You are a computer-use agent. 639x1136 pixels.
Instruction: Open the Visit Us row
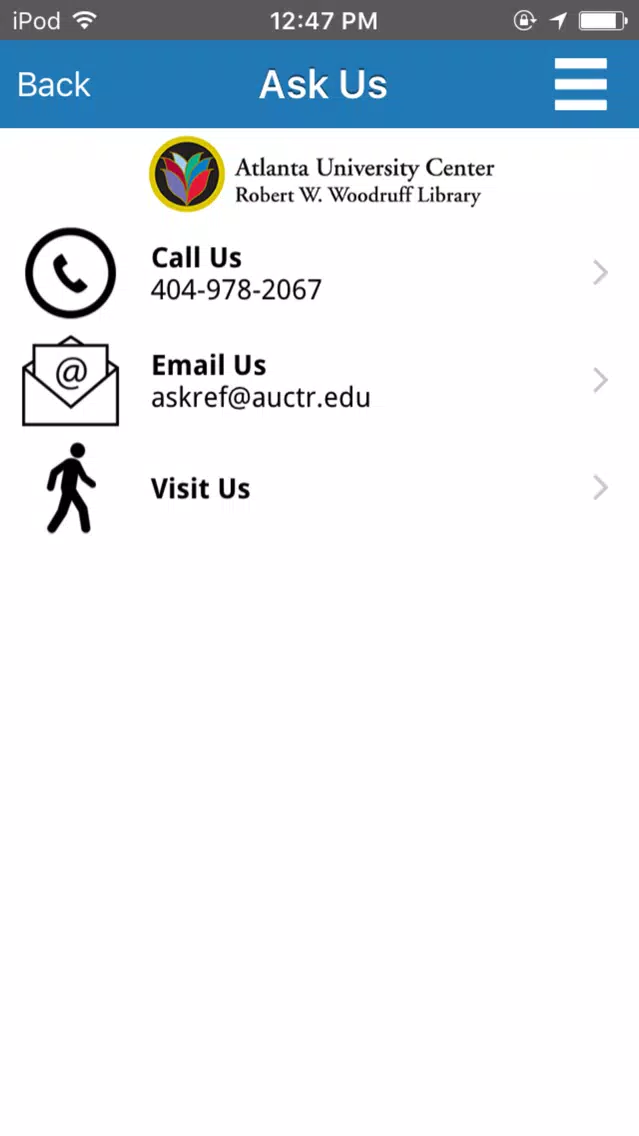tap(320, 488)
